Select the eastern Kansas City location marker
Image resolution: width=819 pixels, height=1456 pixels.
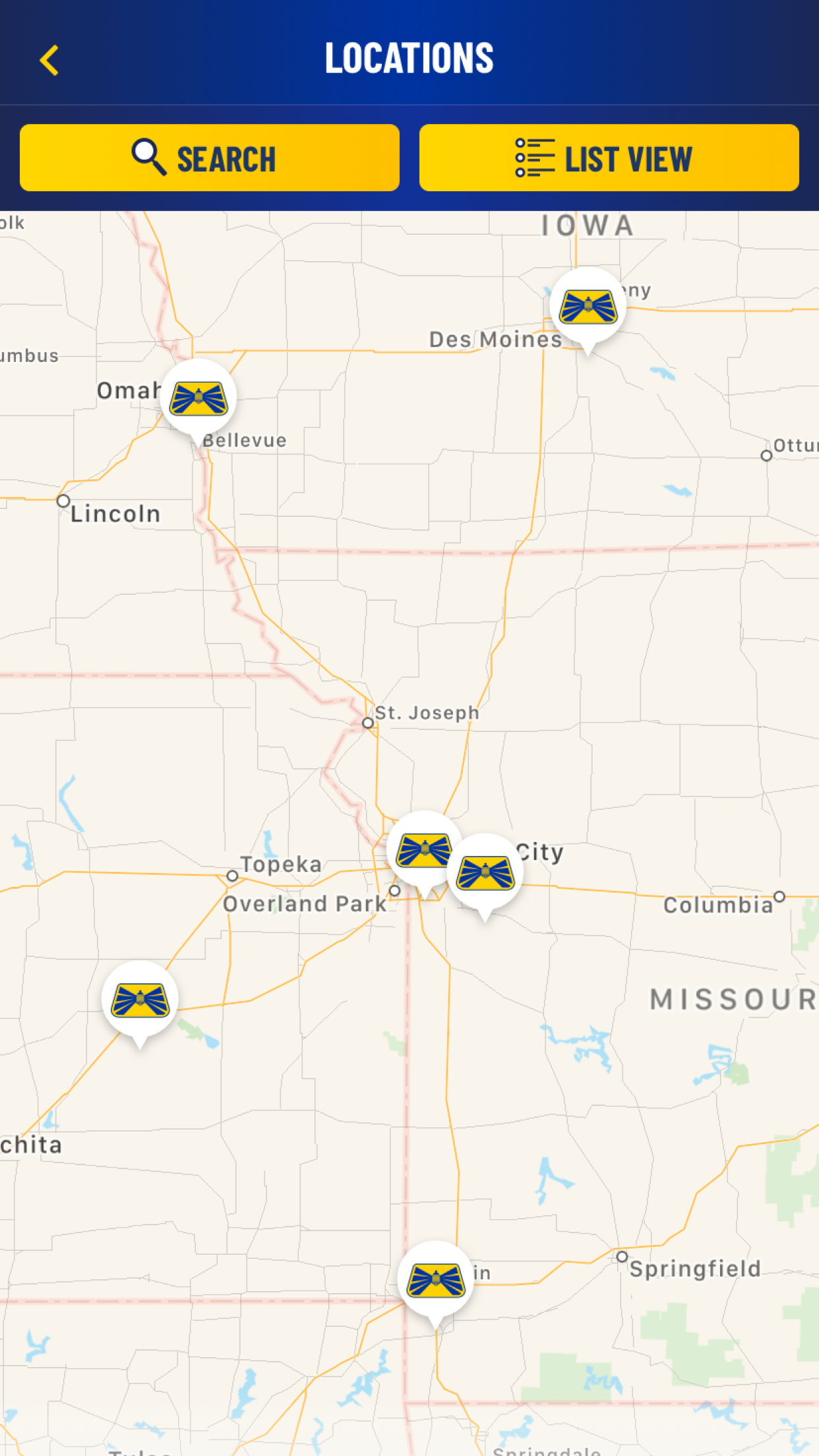tap(486, 870)
